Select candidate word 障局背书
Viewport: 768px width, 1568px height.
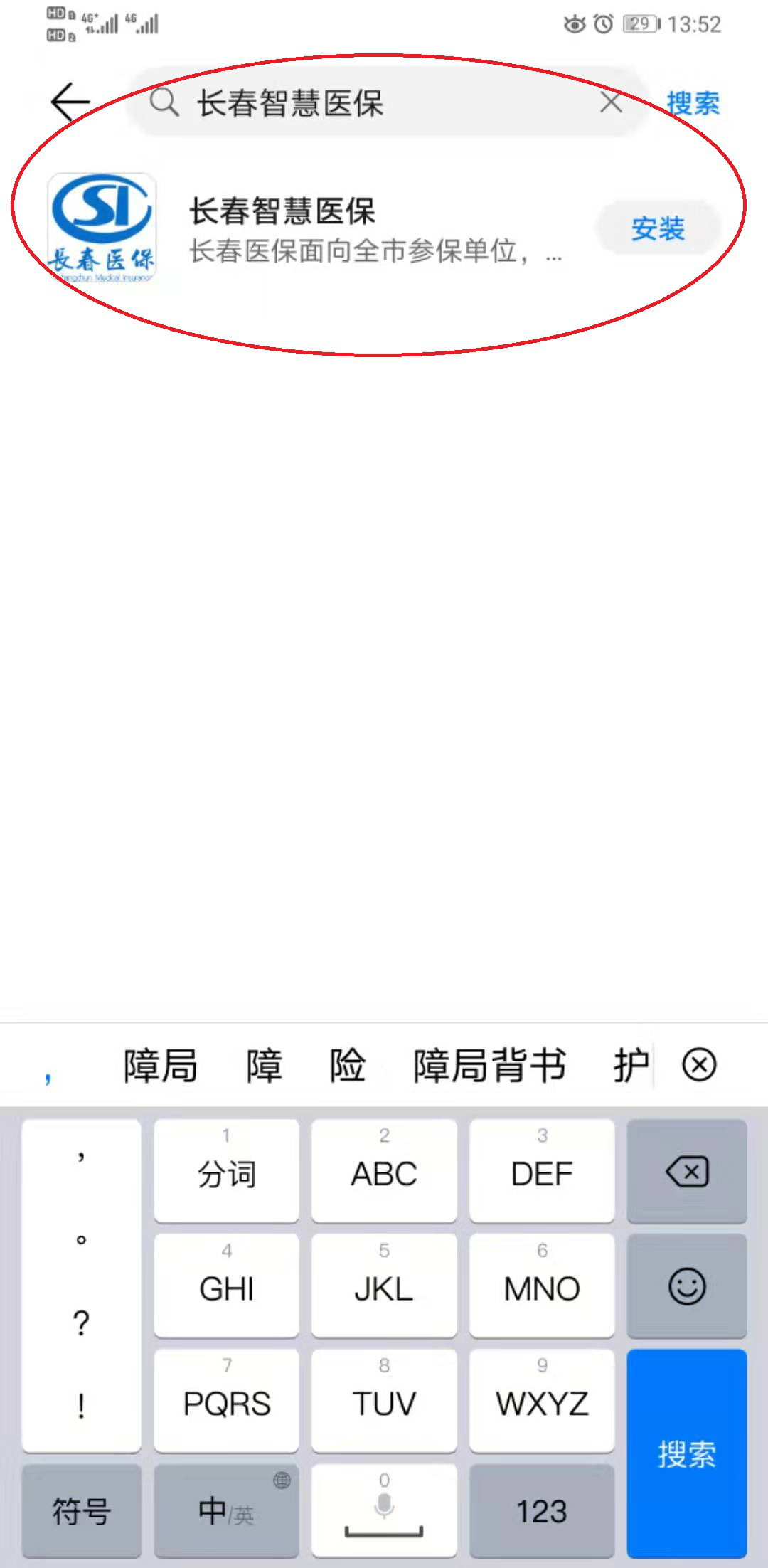click(489, 1065)
